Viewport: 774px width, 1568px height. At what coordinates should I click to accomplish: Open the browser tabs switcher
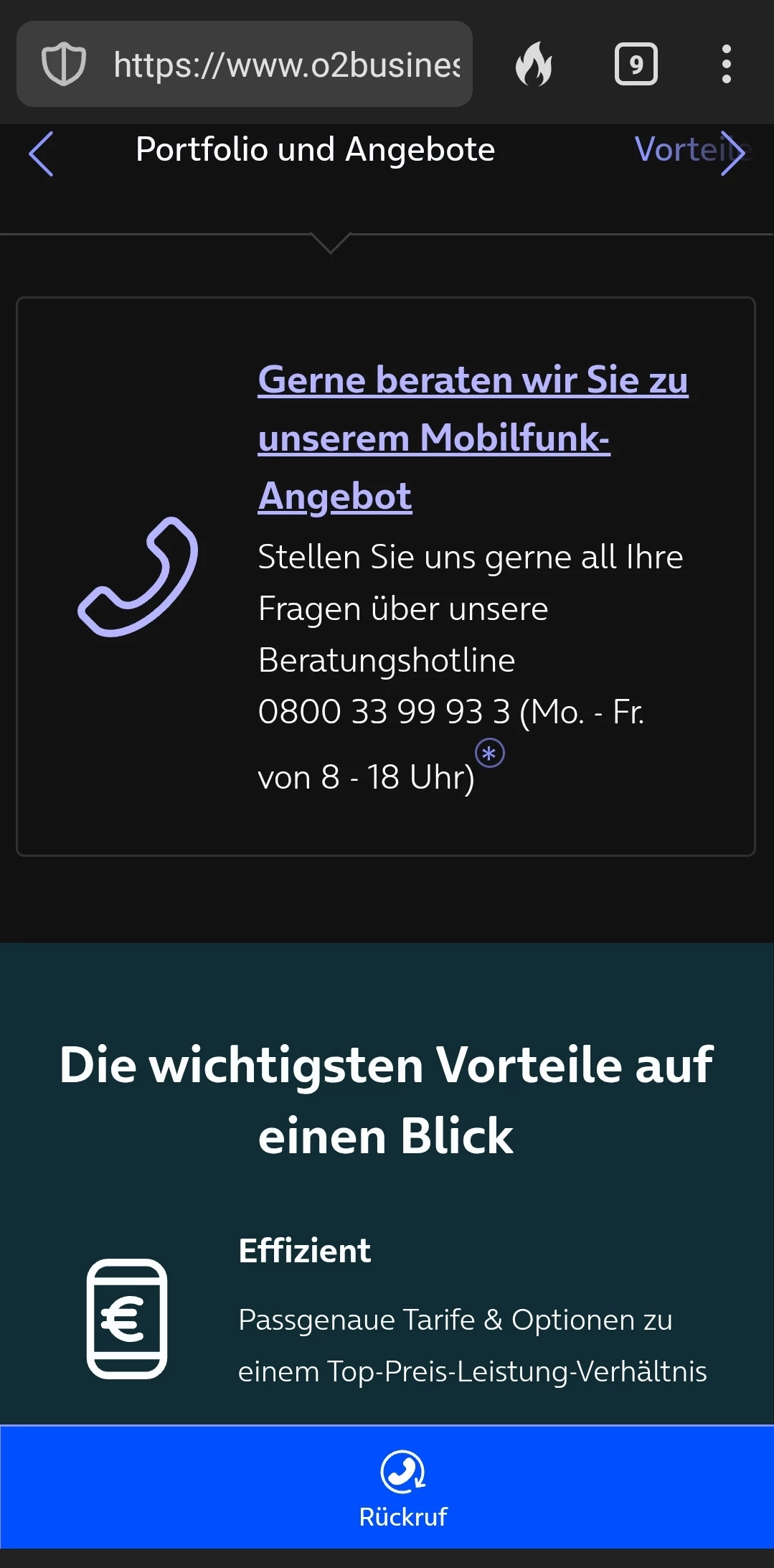coord(636,65)
